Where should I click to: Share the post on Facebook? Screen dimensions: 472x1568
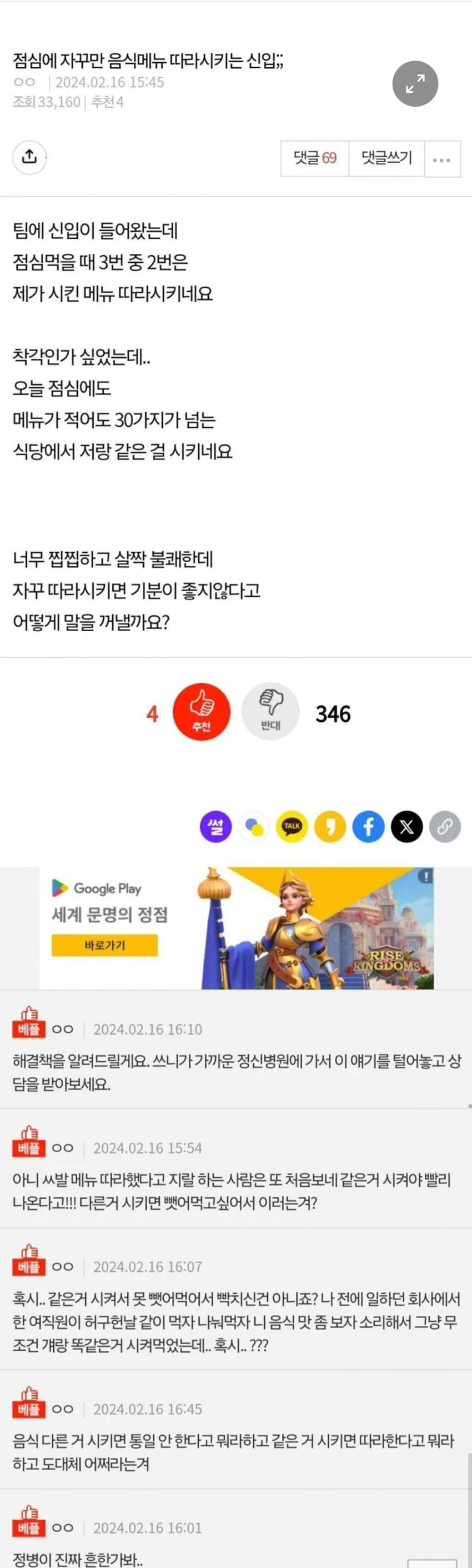point(369,827)
